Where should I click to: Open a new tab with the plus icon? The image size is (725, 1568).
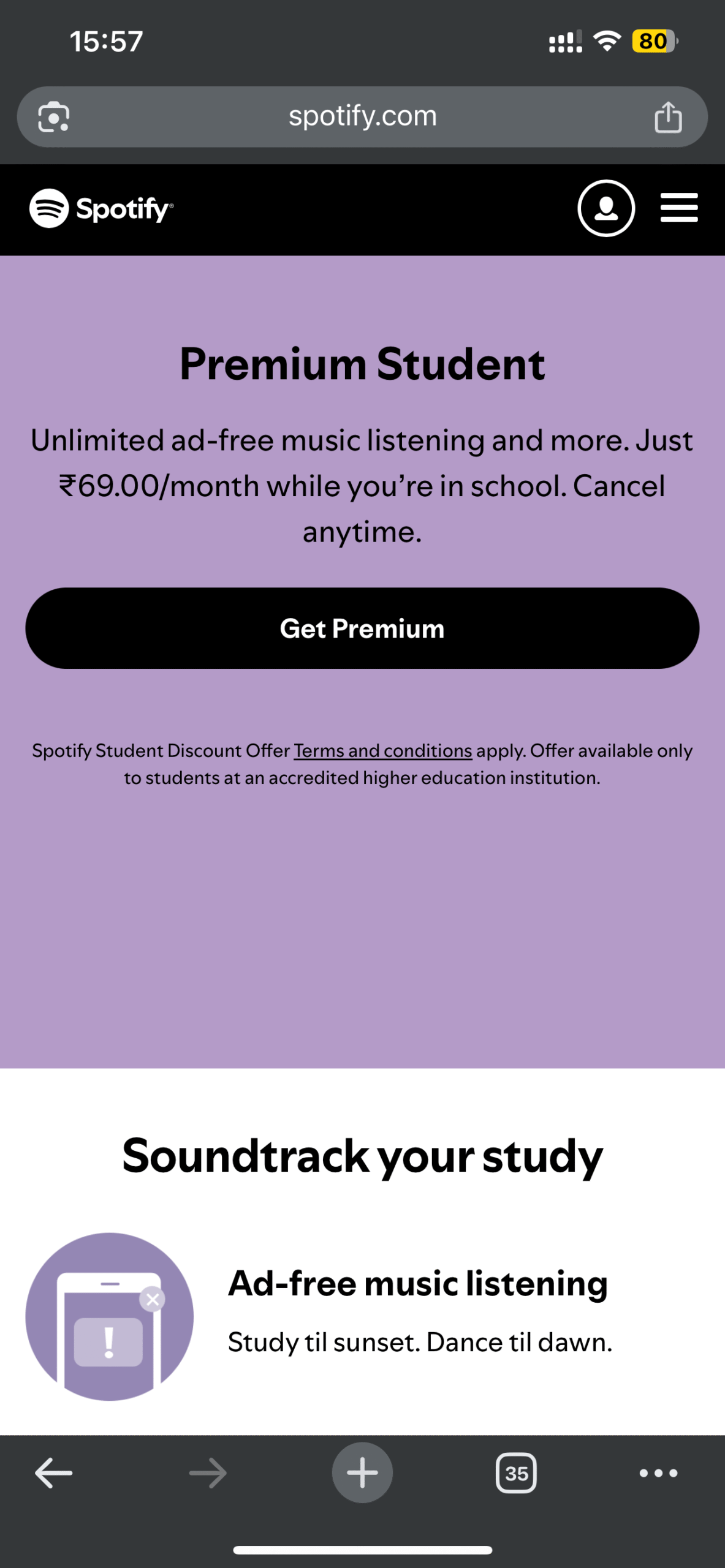(x=362, y=1473)
